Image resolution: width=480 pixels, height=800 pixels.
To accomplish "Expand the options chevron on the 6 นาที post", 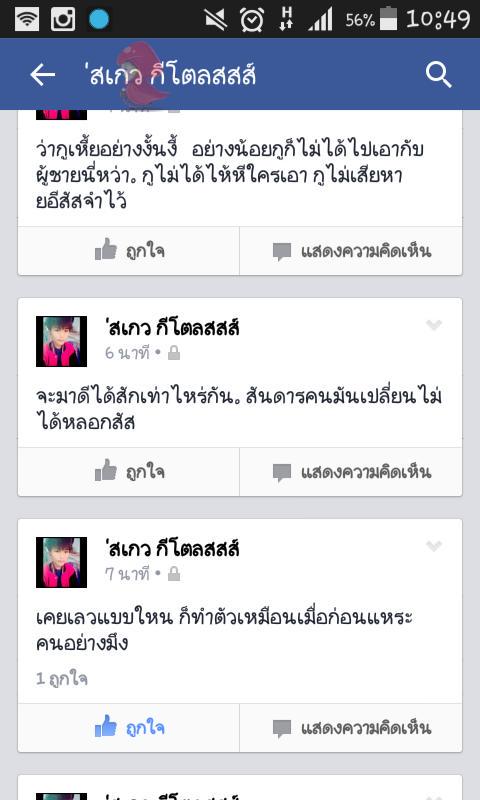I will (434, 325).
